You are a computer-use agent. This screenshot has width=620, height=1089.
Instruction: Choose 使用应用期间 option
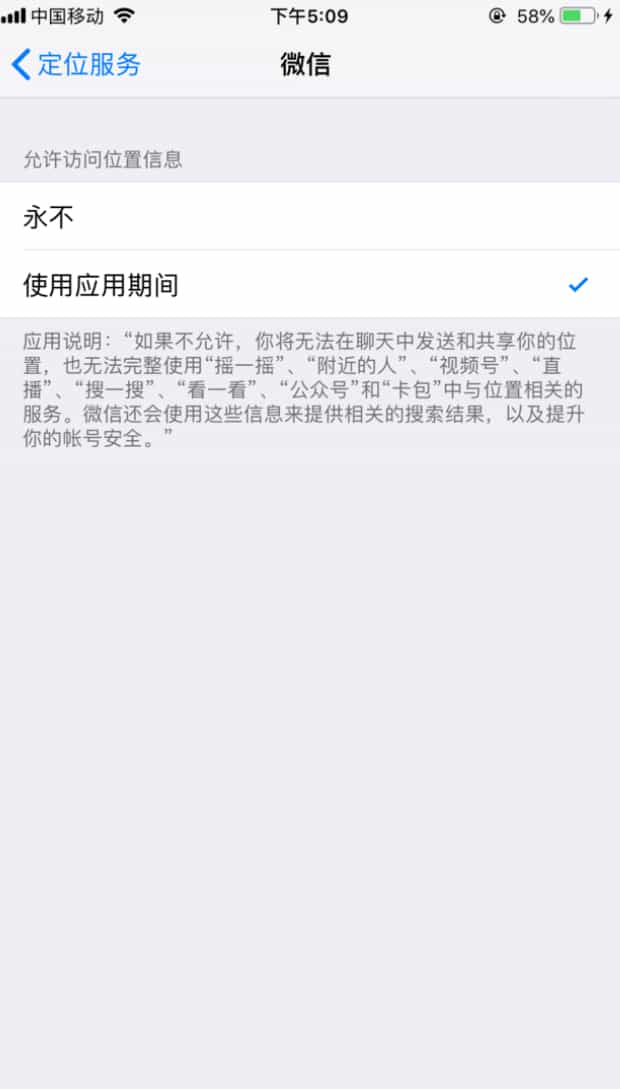pos(310,285)
